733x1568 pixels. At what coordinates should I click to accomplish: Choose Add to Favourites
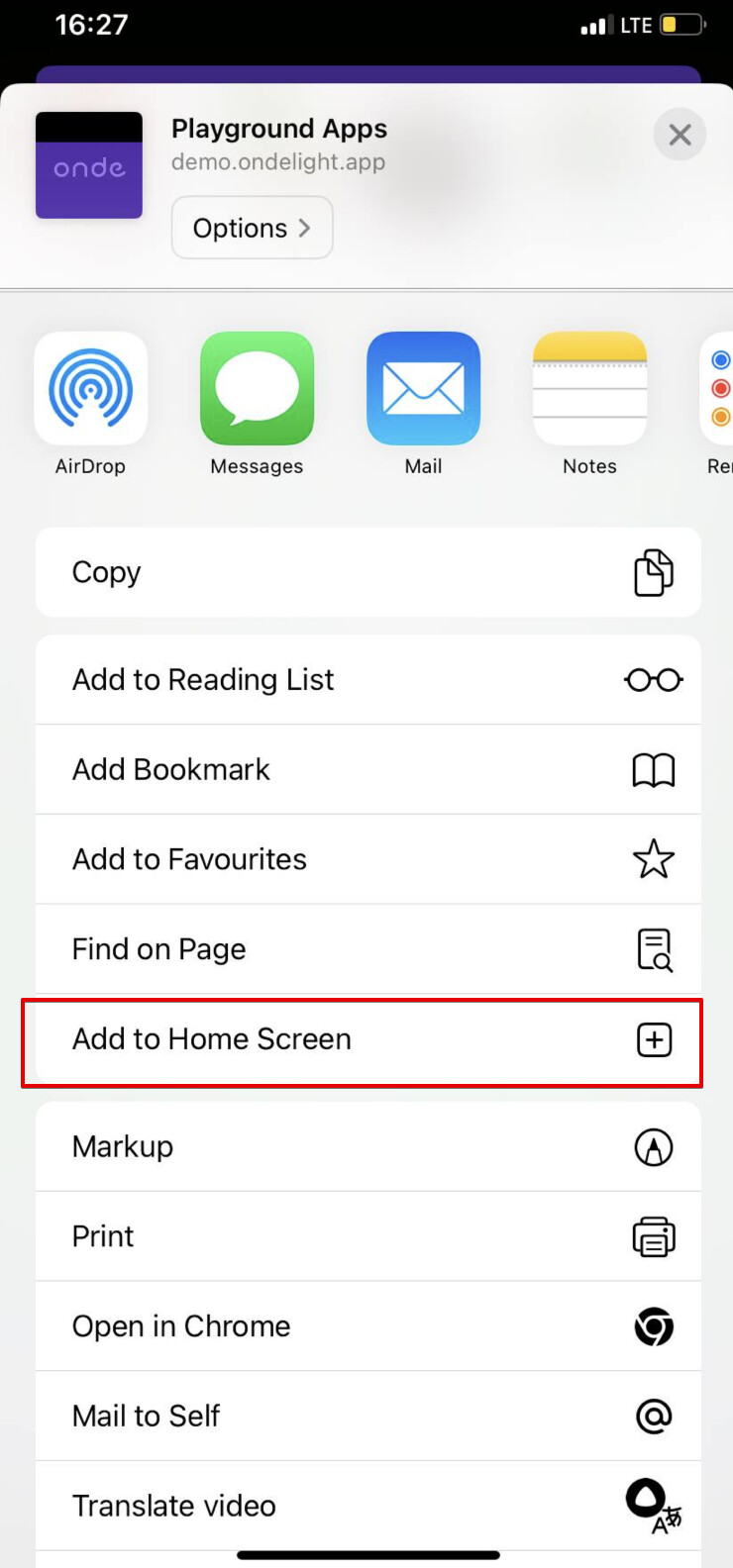coord(368,859)
